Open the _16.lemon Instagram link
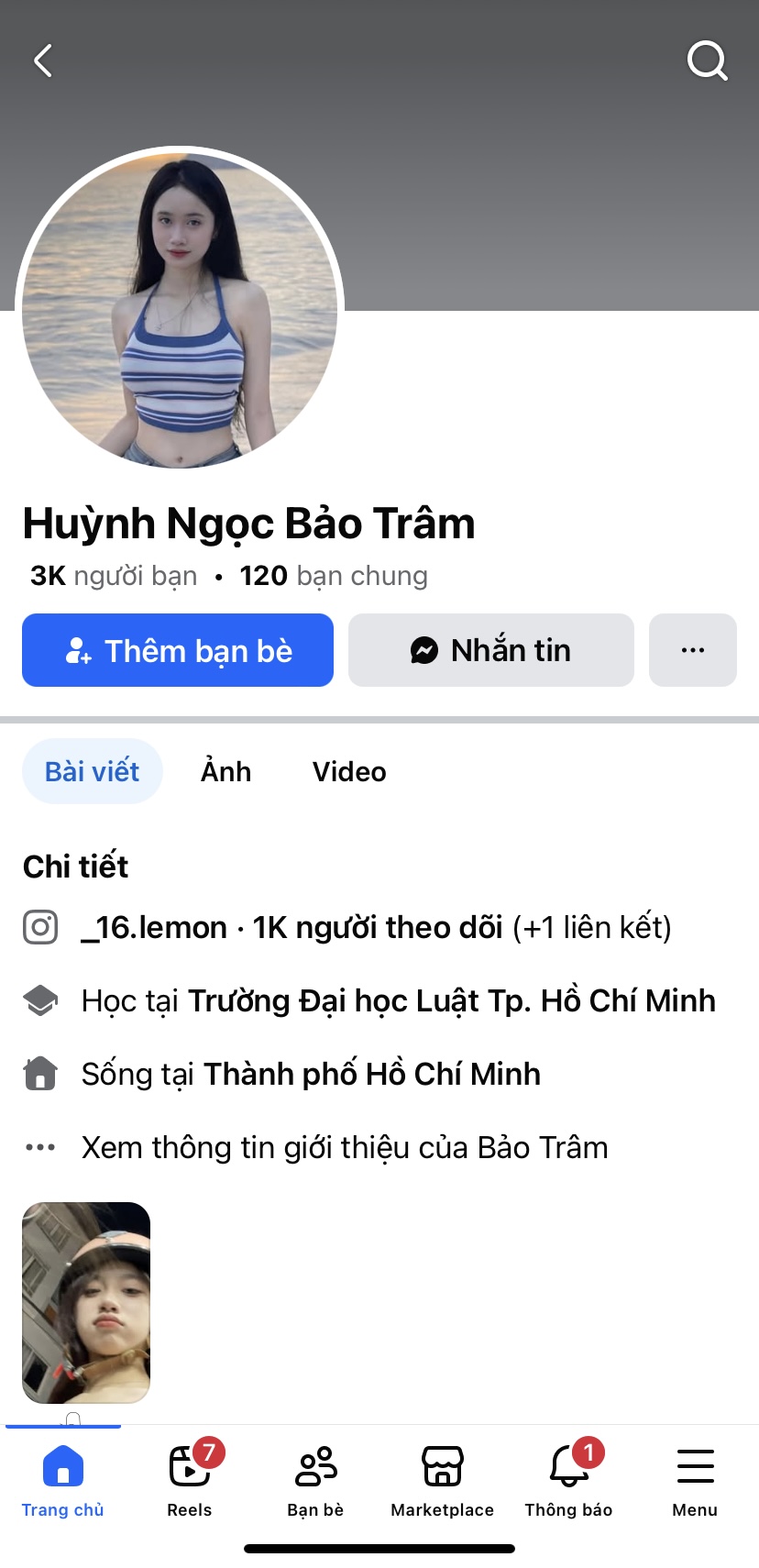759x1568 pixels. point(154,927)
